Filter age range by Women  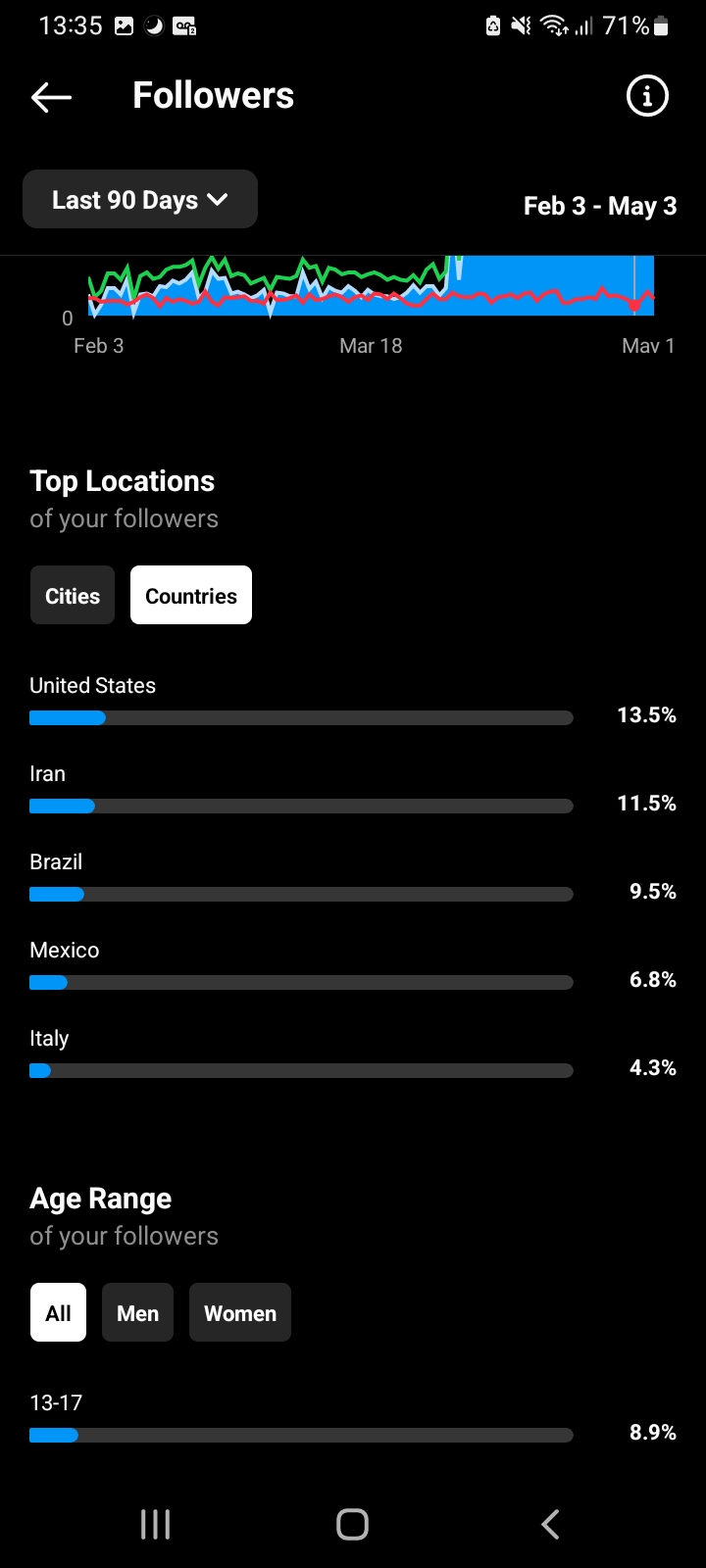(240, 1313)
